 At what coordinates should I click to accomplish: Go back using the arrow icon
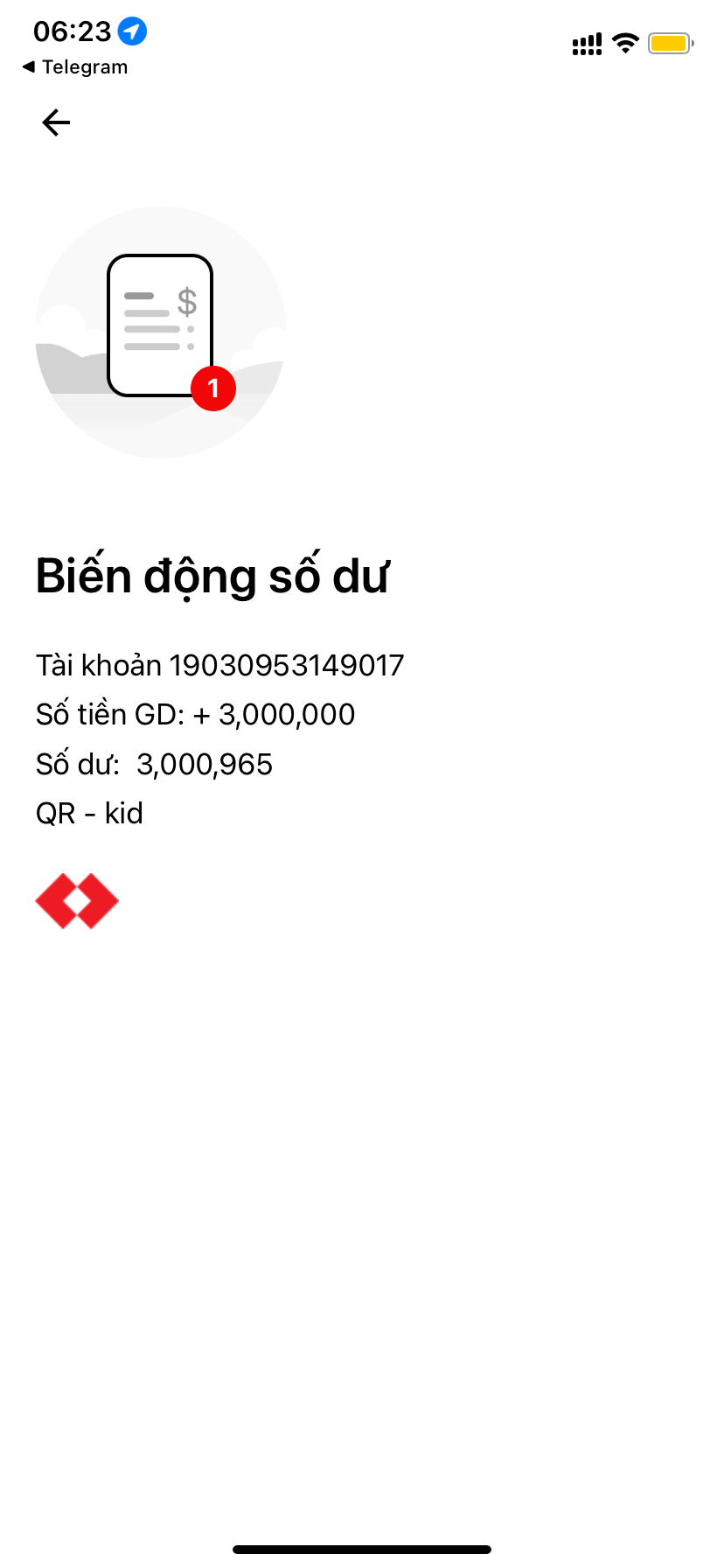[x=56, y=122]
